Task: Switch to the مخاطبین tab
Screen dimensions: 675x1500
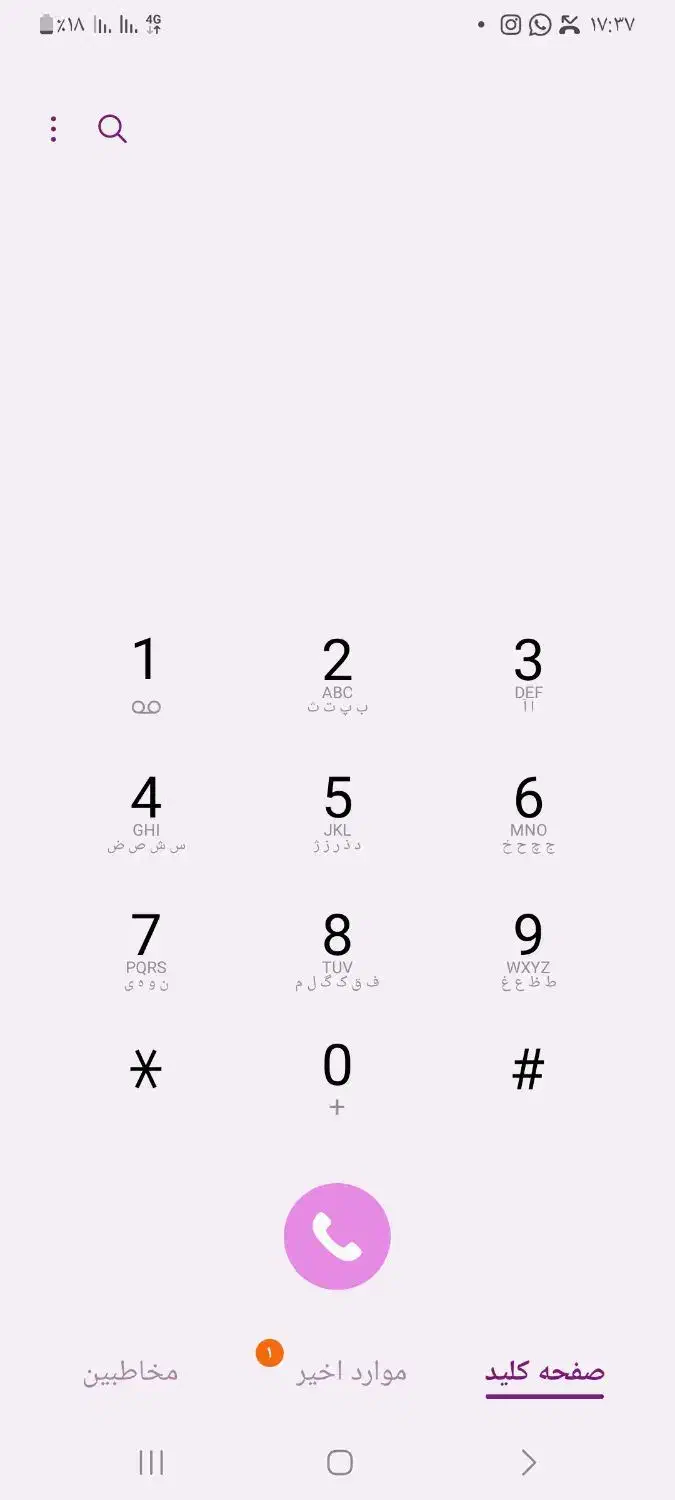Action: click(x=130, y=1372)
